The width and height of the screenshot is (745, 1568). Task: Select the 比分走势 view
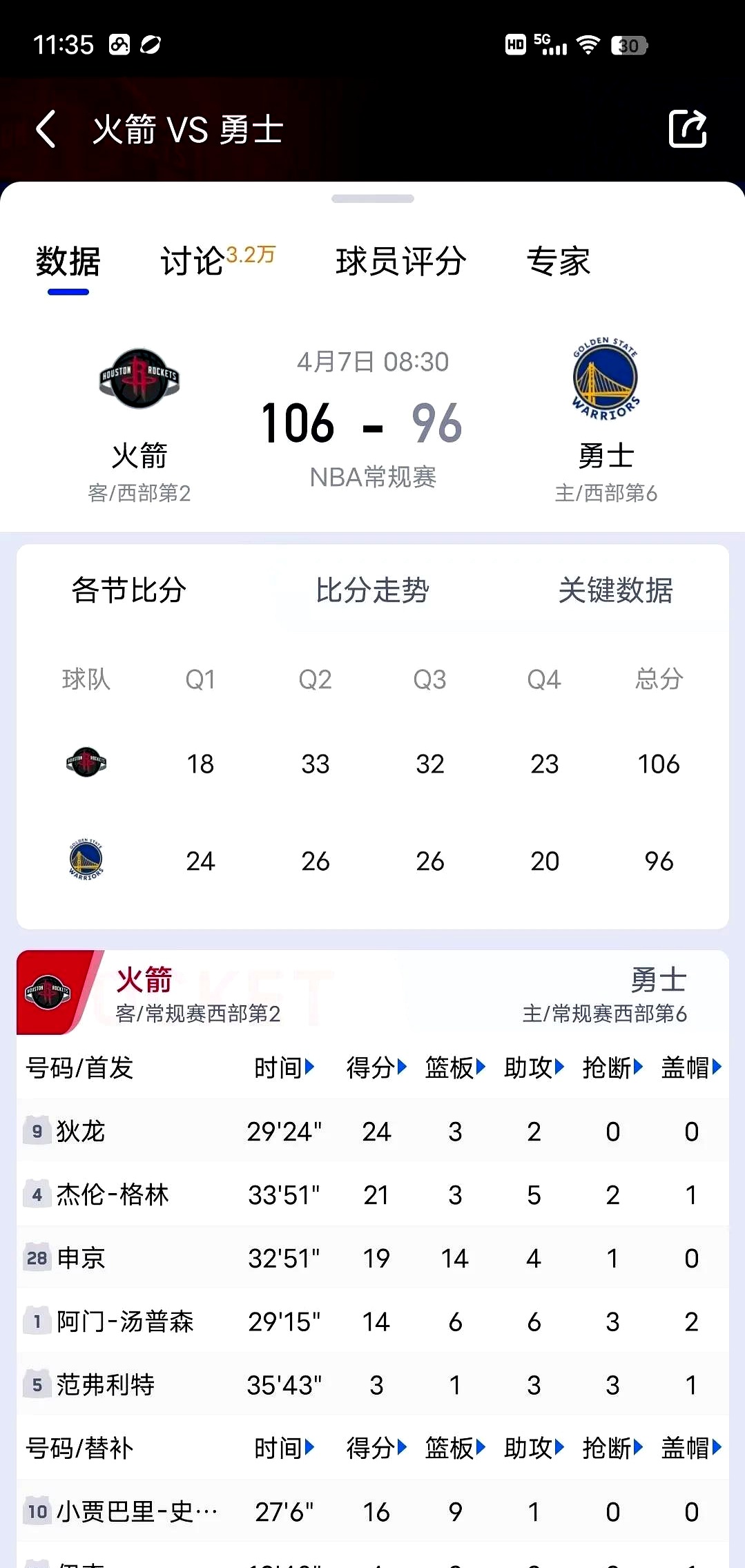click(373, 590)
